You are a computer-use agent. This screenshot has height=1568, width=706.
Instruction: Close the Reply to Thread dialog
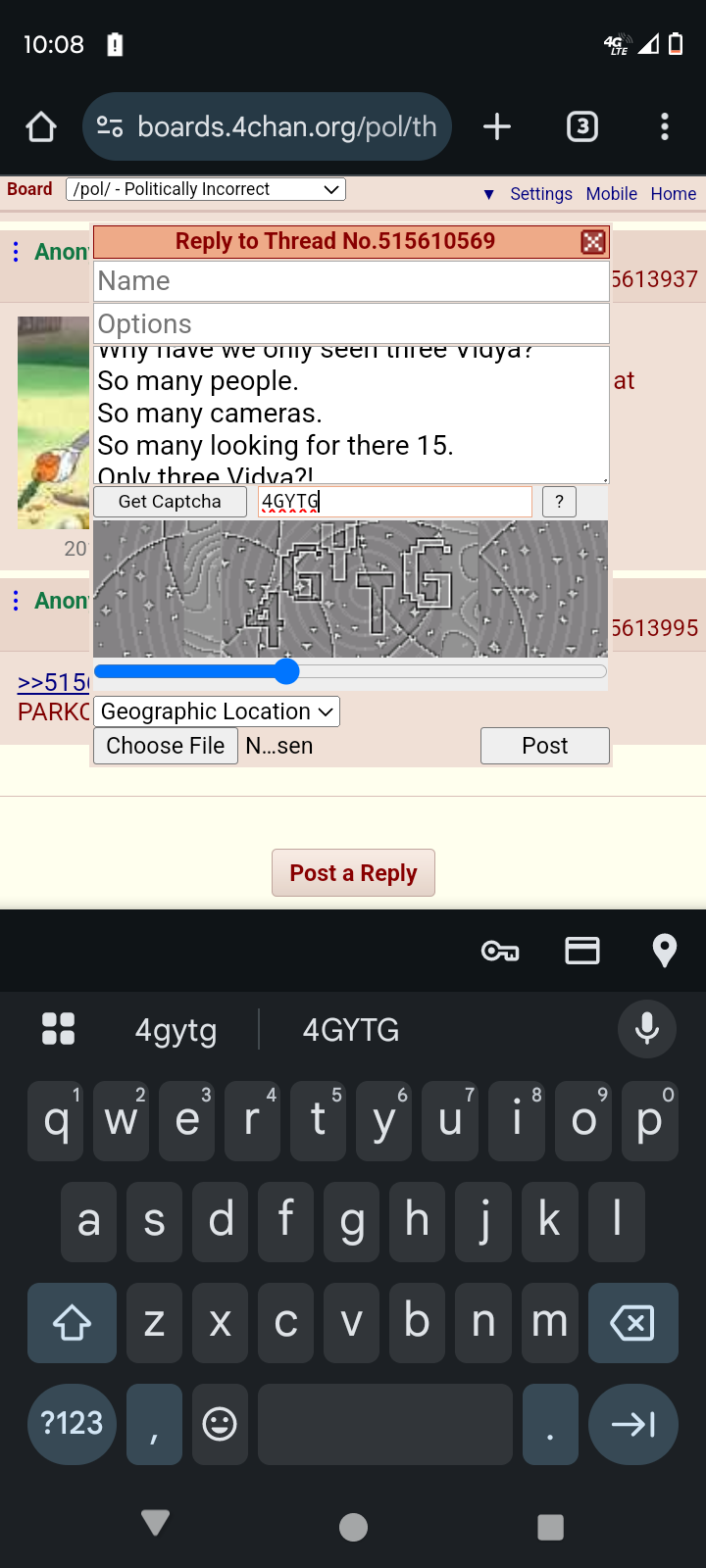[x=593, y=242]
